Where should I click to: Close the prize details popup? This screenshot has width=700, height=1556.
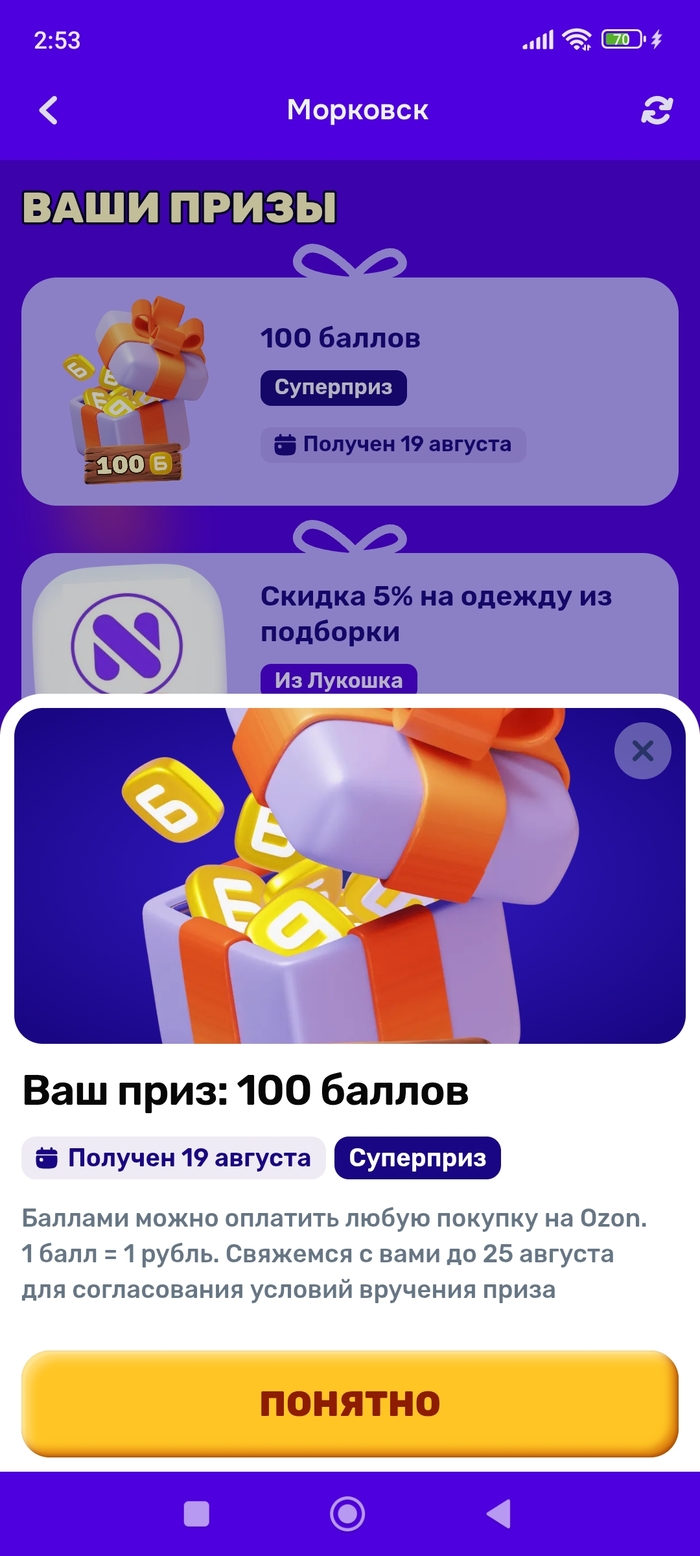(642, 750)
